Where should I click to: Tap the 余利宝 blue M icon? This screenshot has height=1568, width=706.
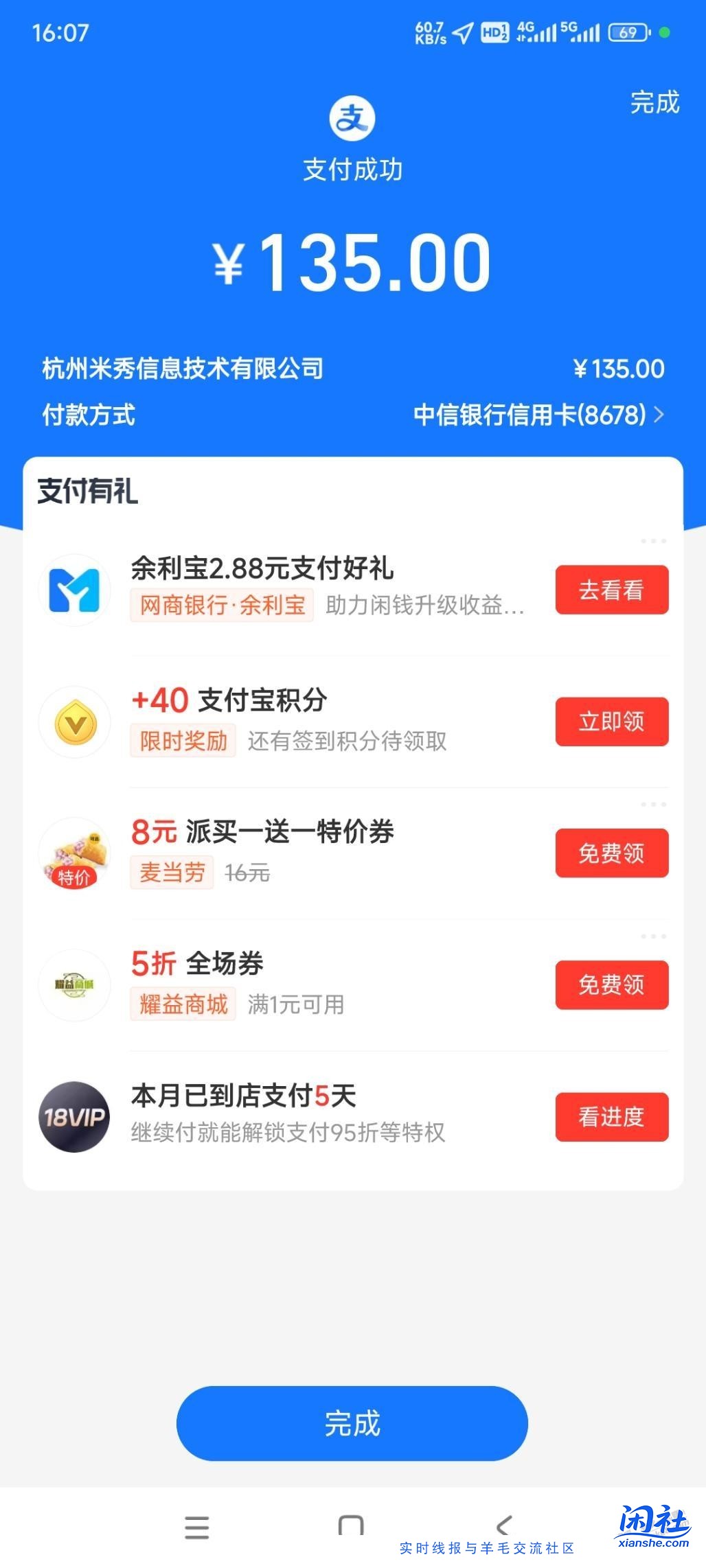click(x=75, y=590)
